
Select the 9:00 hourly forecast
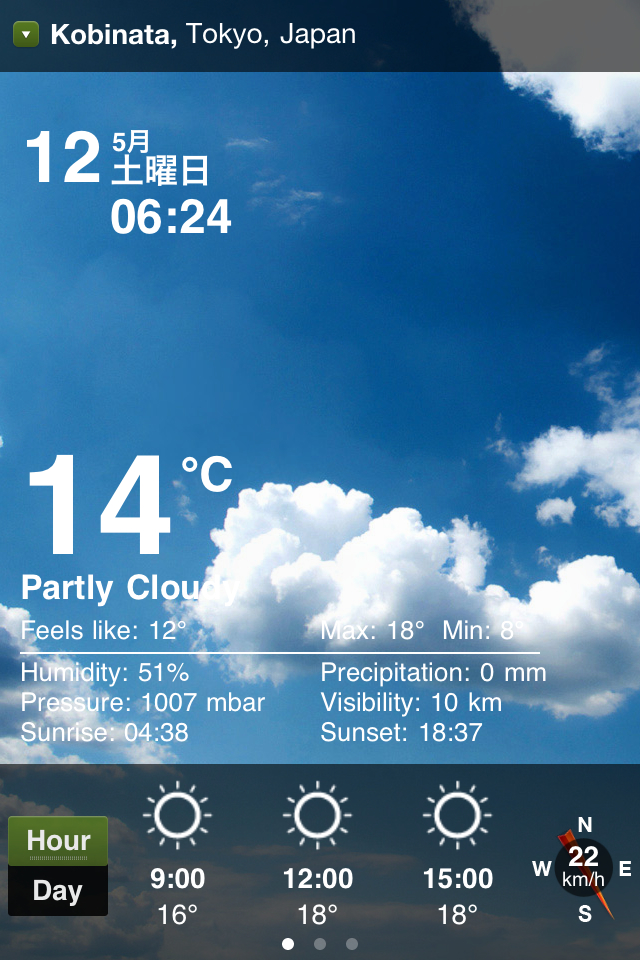(x=178, y=855)
